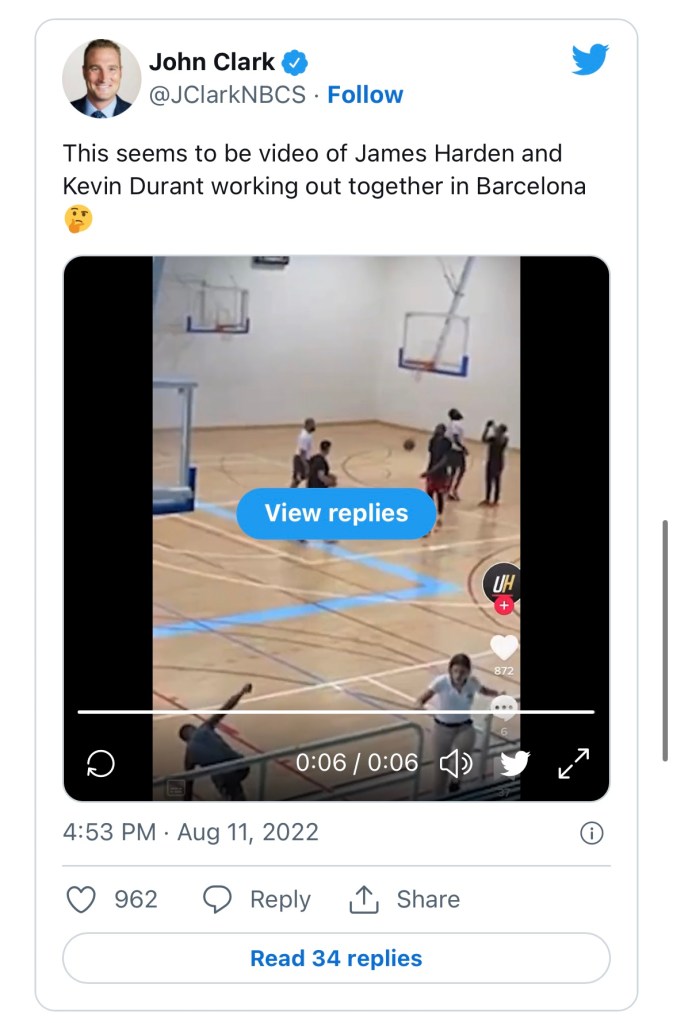Unmute the video sound
Viewport: 673px width, 1023px height.
455,764
